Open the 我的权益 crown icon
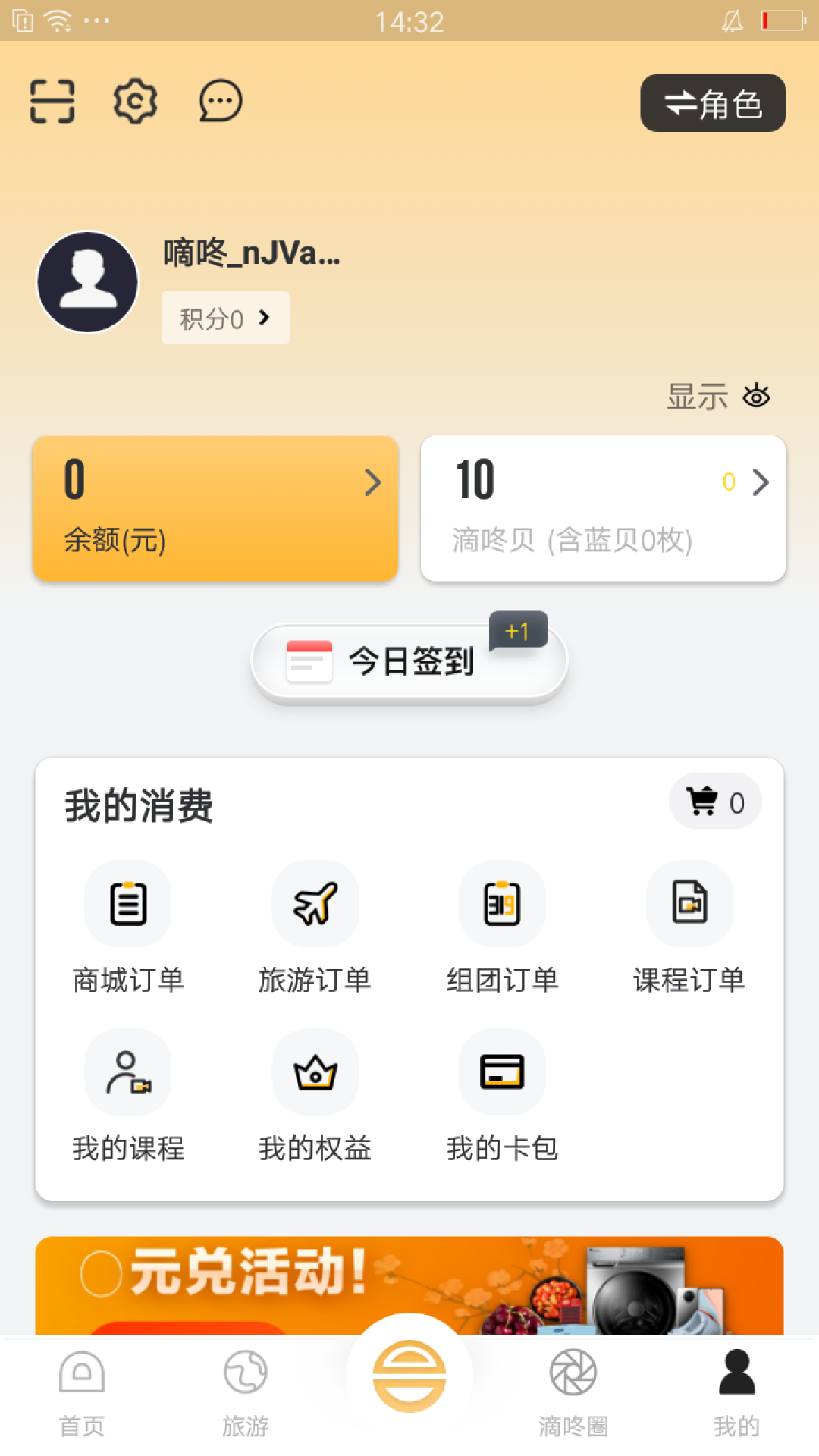Screen dimensions: 819x1456 315,1072
